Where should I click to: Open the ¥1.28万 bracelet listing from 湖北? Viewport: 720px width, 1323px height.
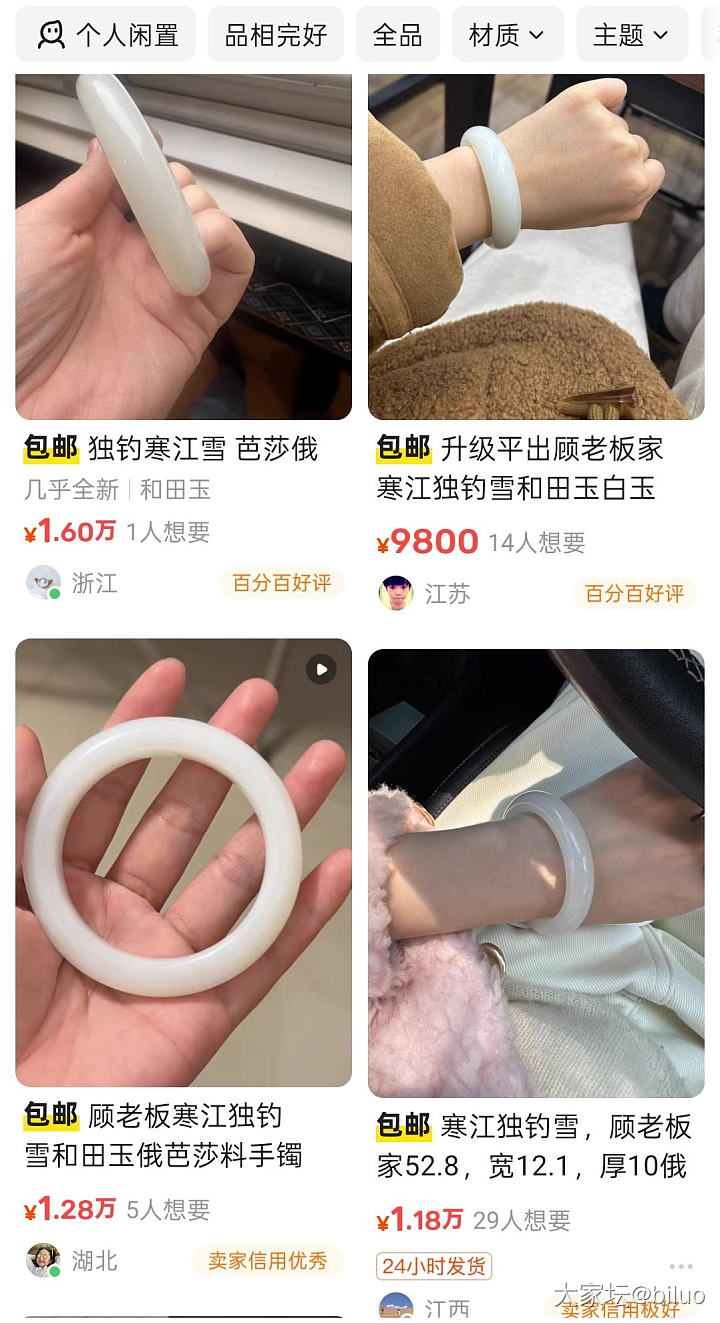click(x=183, y=862)
